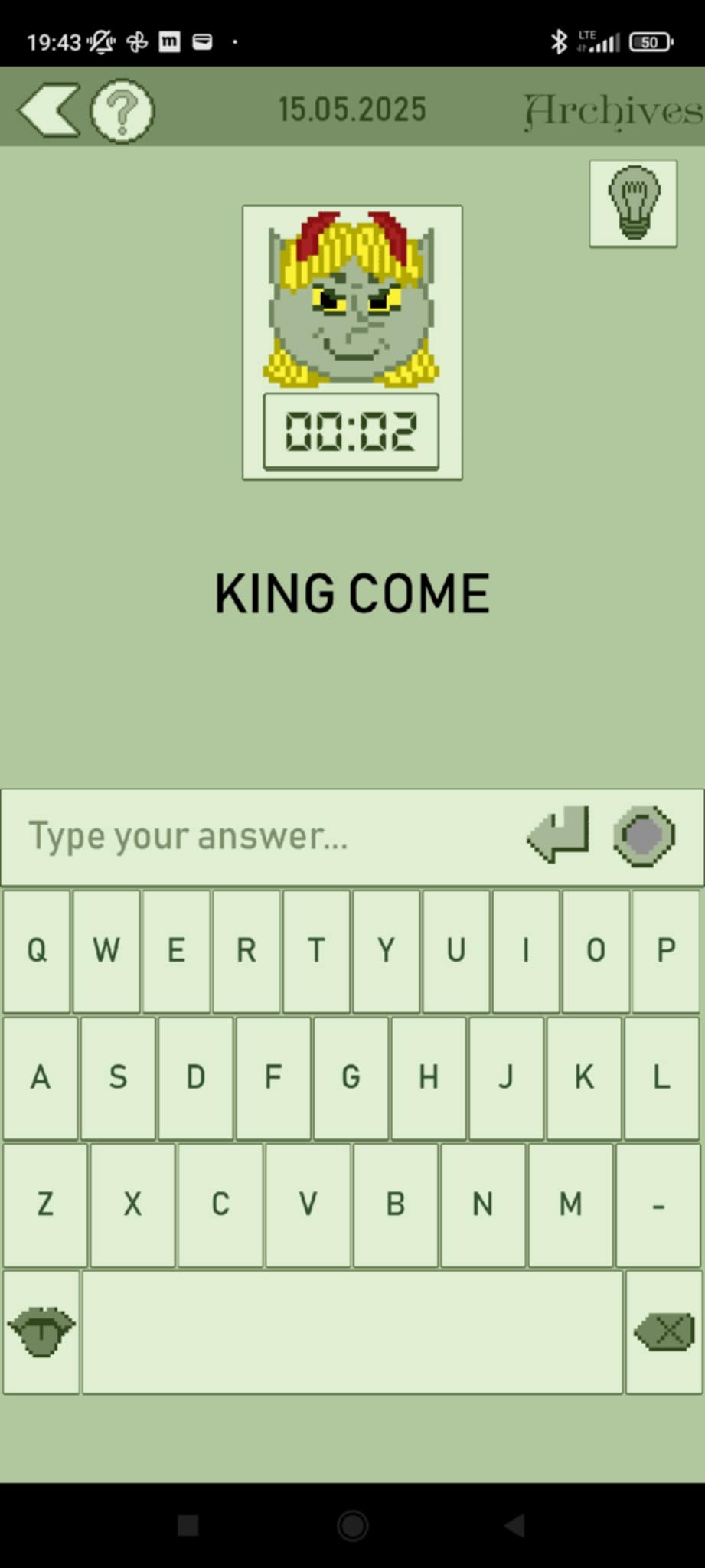Type the letter K key

click(584, 1077)
